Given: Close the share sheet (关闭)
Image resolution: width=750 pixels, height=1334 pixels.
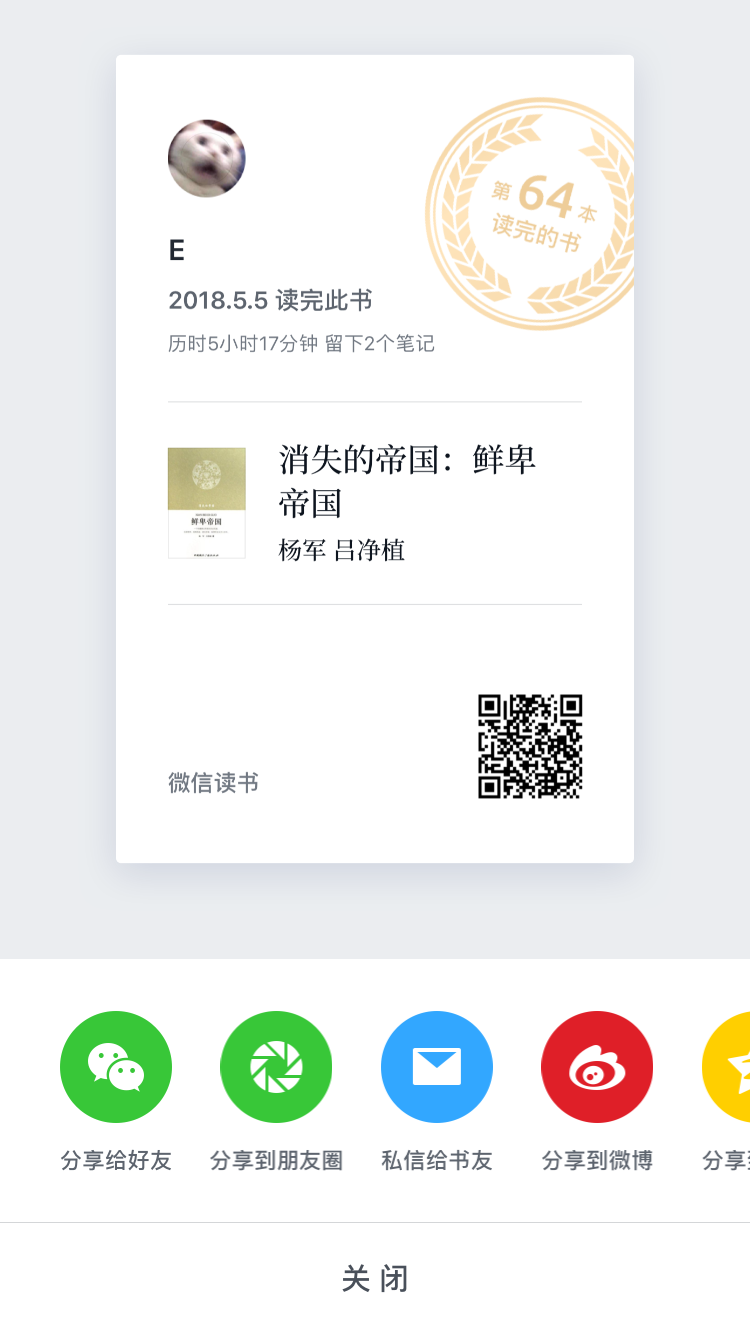Looking at the screenshot, I should click(375, 1279).
